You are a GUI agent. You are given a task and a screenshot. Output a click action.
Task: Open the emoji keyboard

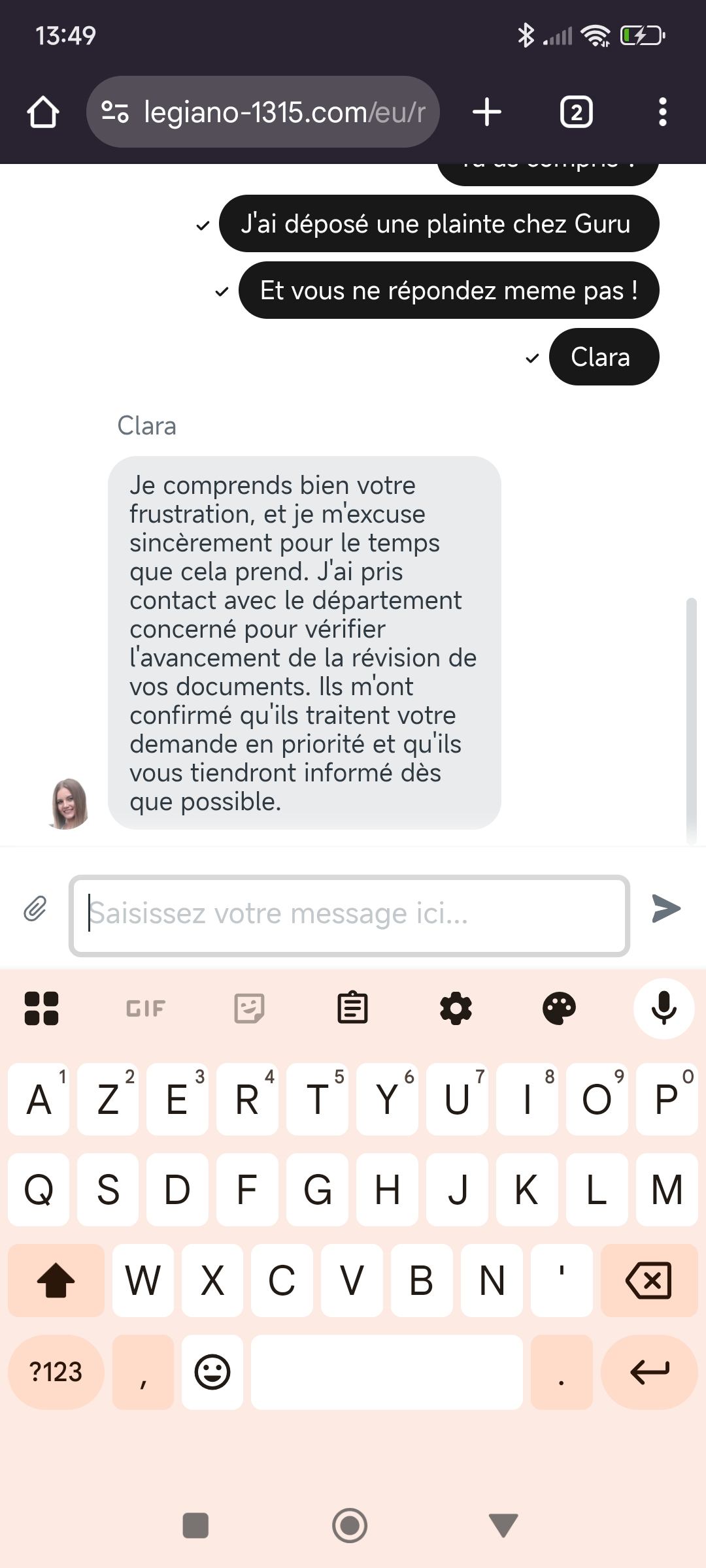(212, 1372)
